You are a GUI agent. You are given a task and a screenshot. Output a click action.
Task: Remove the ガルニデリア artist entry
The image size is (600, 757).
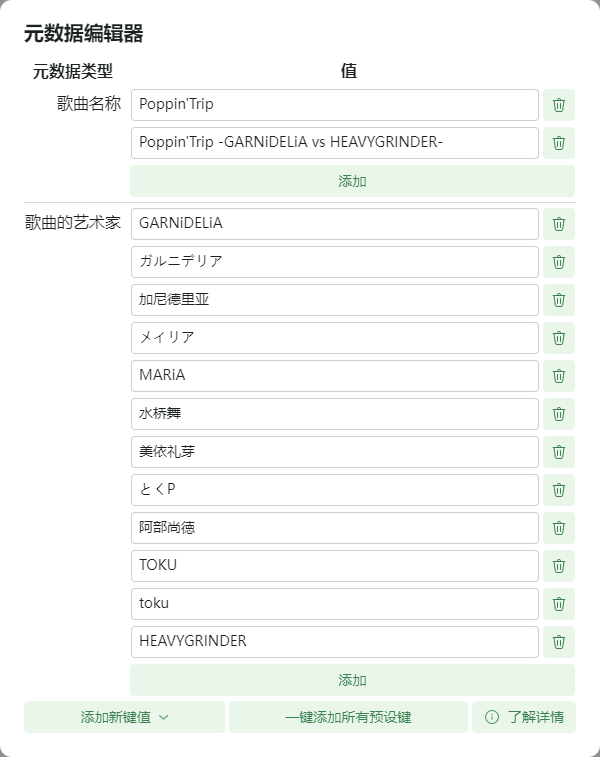pos(559,262)
